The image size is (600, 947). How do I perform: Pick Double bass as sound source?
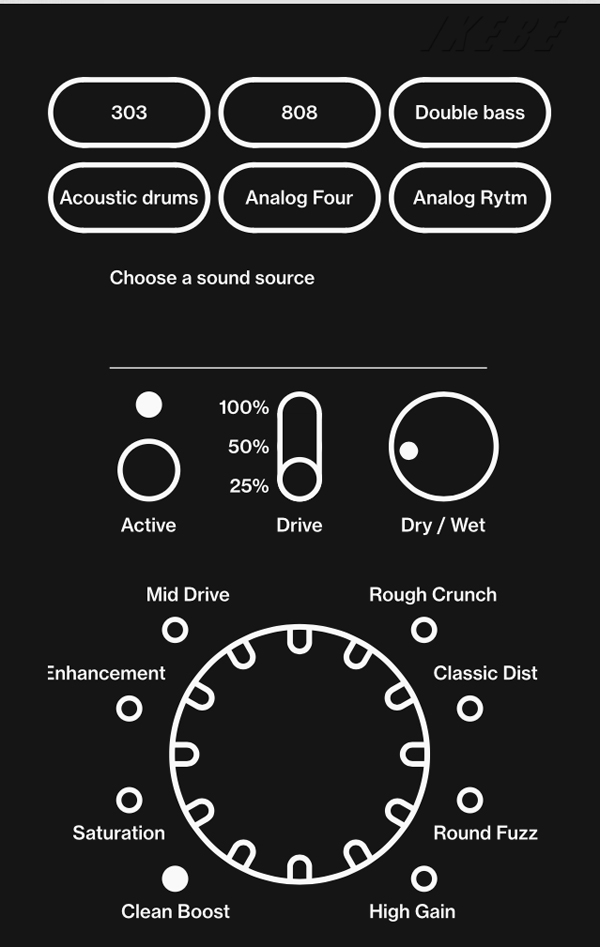tap(469, 112)
